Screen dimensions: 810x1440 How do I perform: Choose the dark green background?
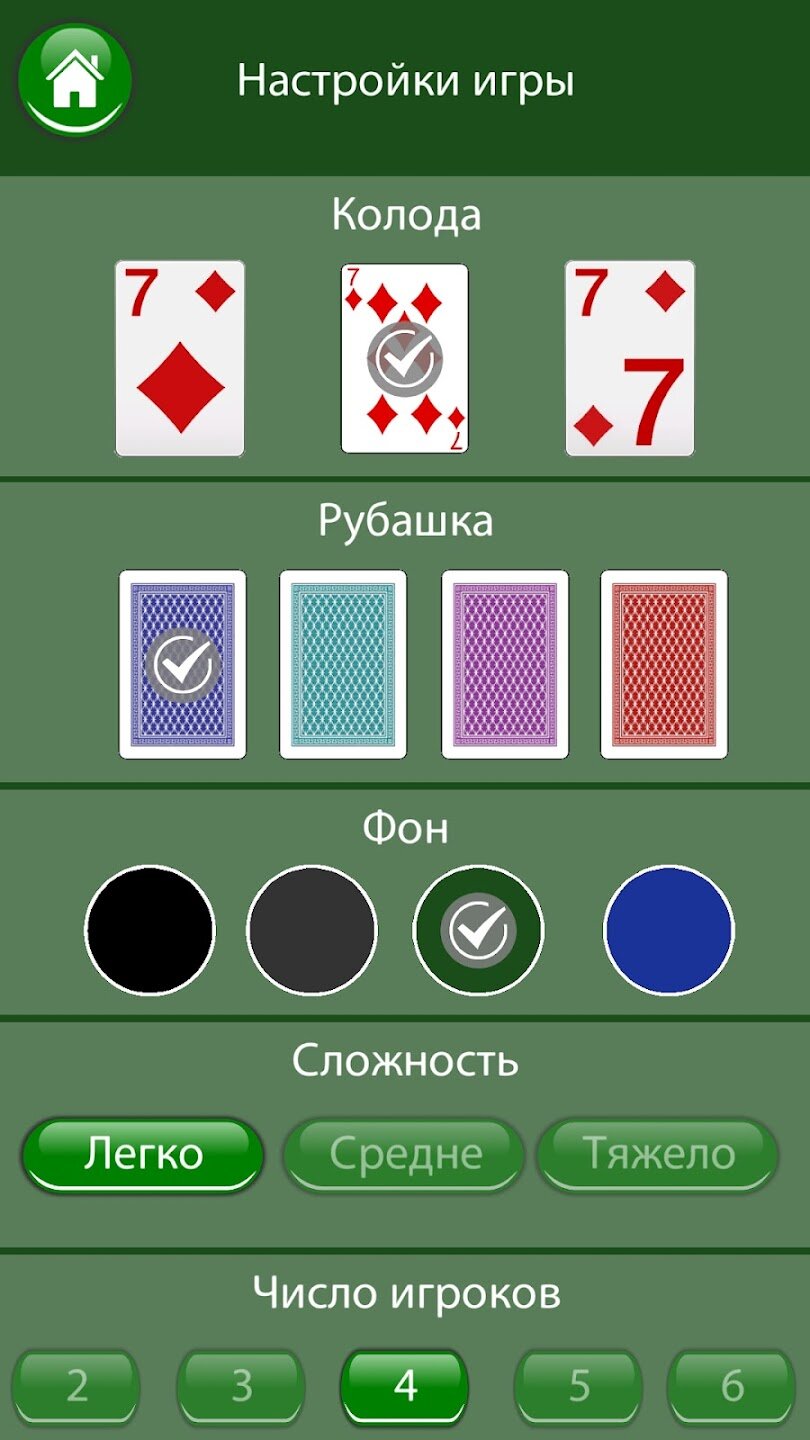(x=478, y=930)
